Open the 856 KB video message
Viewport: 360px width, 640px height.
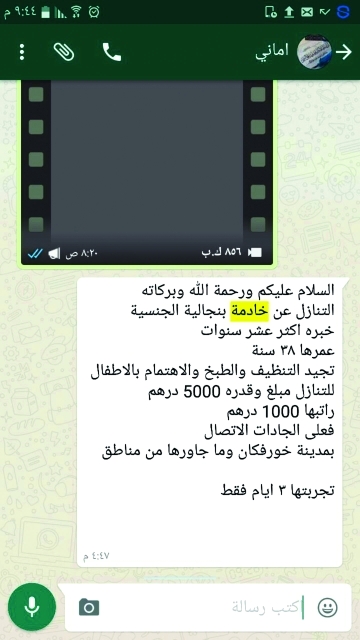tap(147, 172)
